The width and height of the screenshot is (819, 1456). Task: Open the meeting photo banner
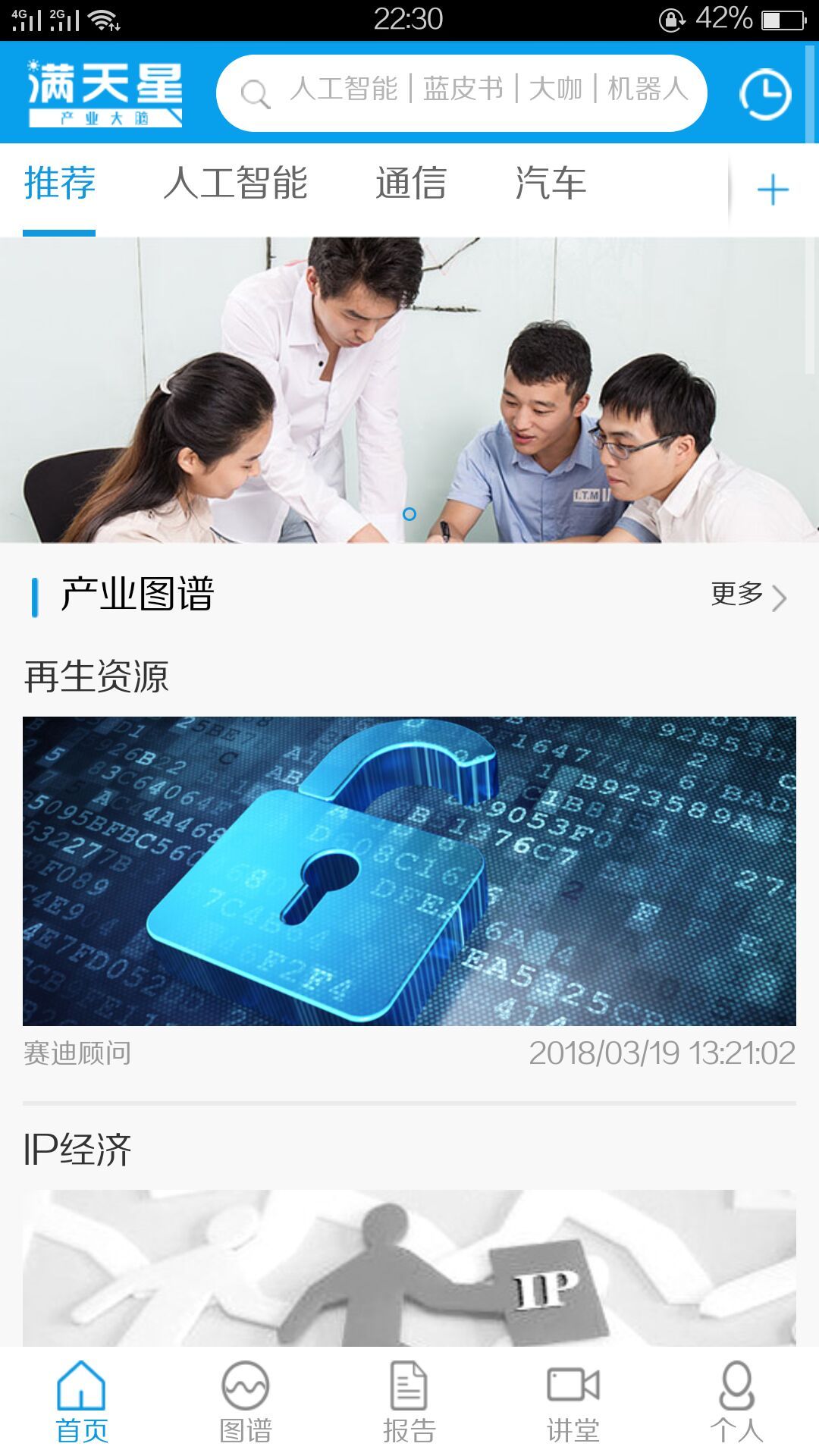pos(409,390)
